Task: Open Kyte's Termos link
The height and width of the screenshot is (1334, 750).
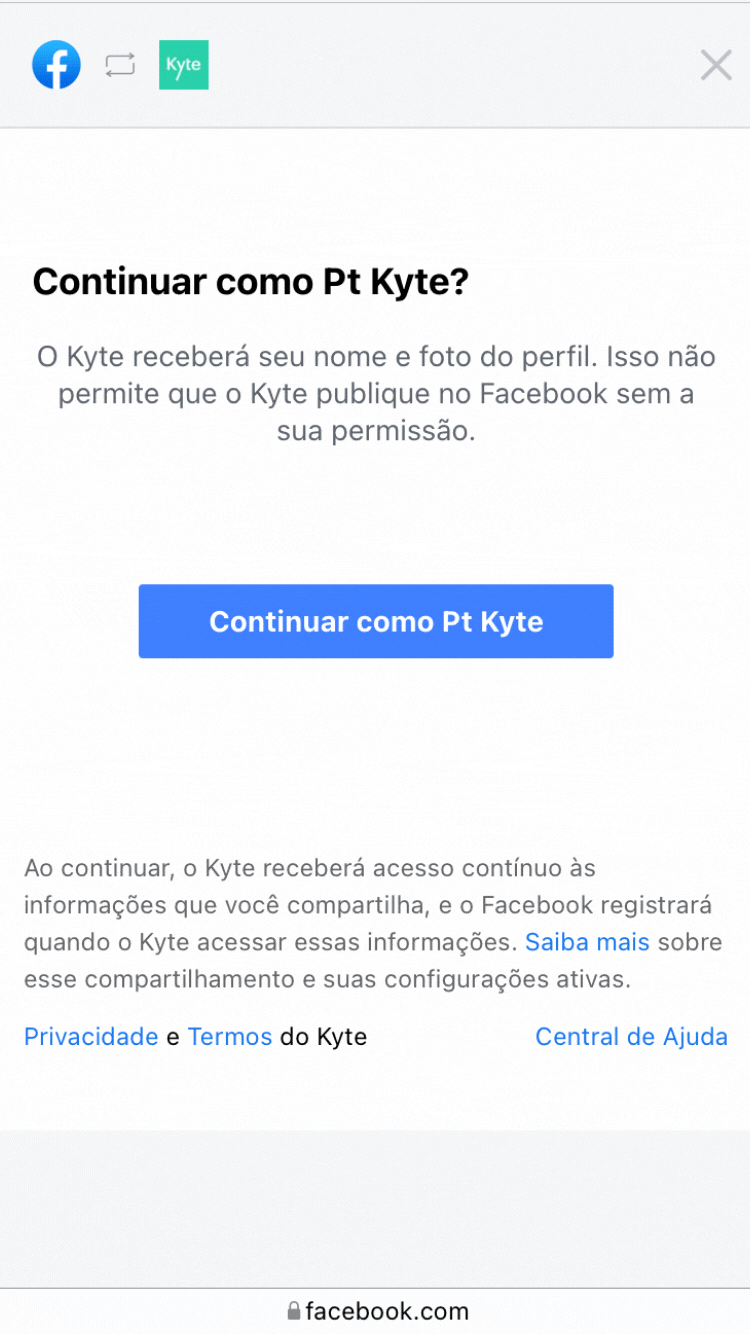Action: 230,1037
